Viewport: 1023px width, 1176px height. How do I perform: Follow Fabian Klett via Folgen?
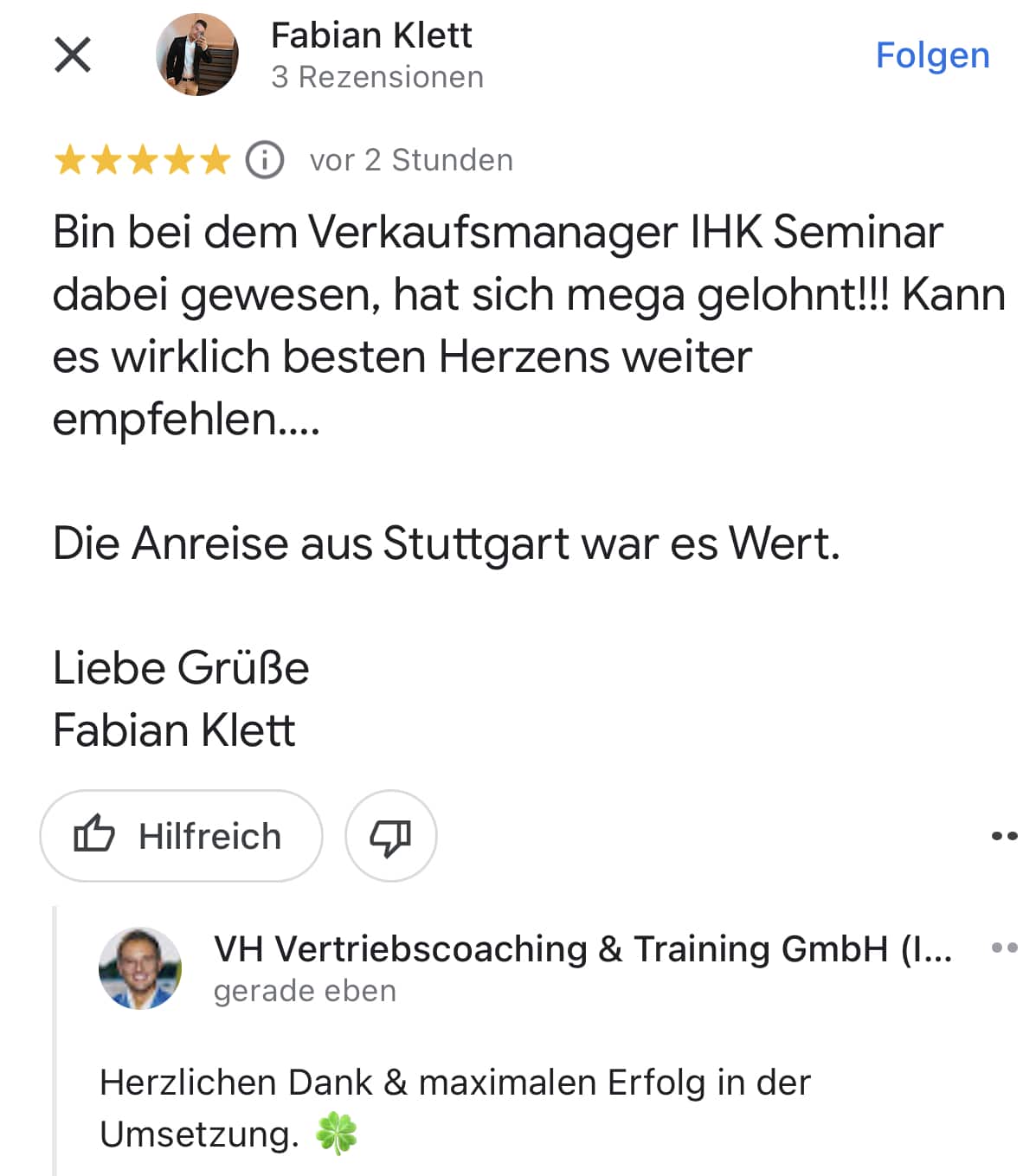[x=931, y=55]
